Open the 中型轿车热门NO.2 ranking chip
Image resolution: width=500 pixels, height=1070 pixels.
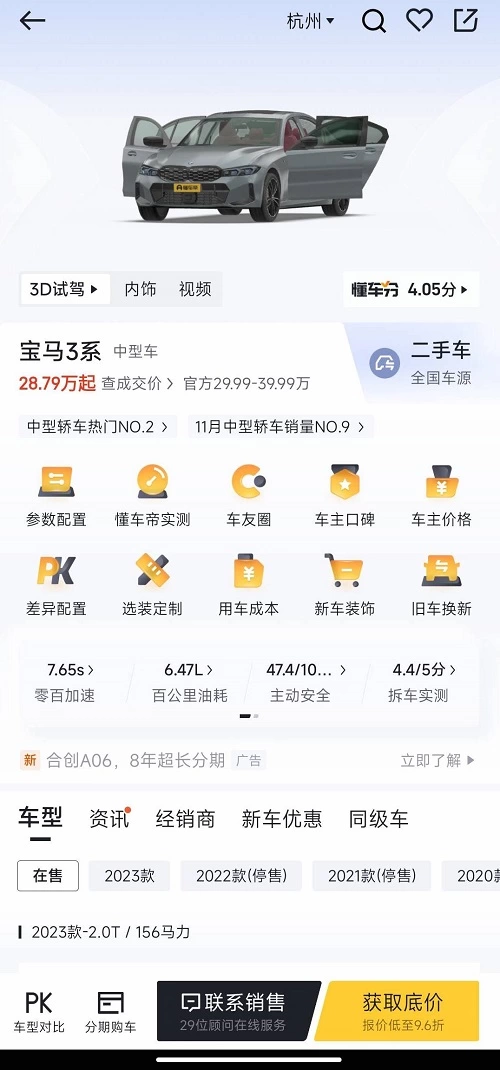98,427
